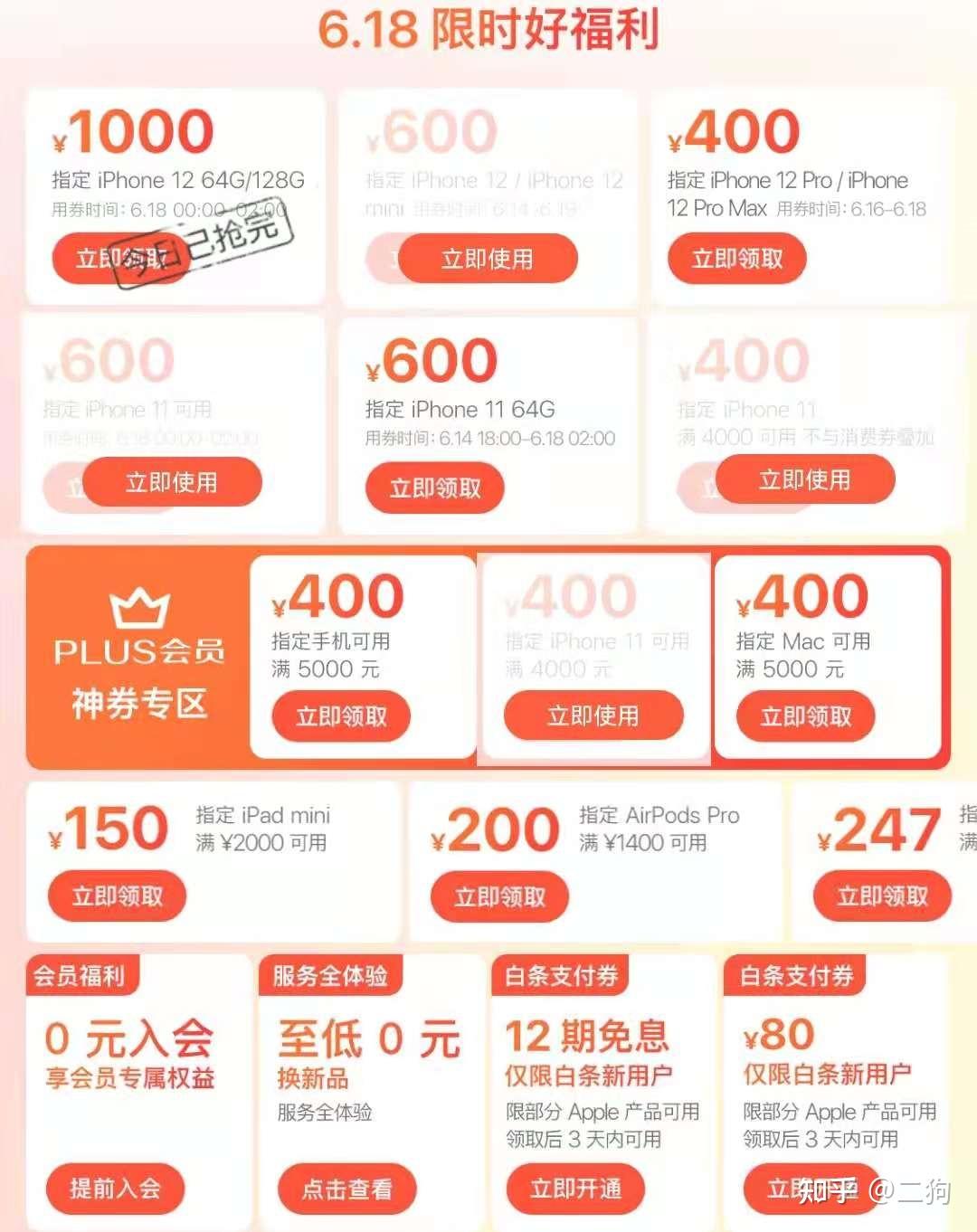Claim the ¥150 iPad mini coupon
977x1232 pixels.
tap(118, 896)
